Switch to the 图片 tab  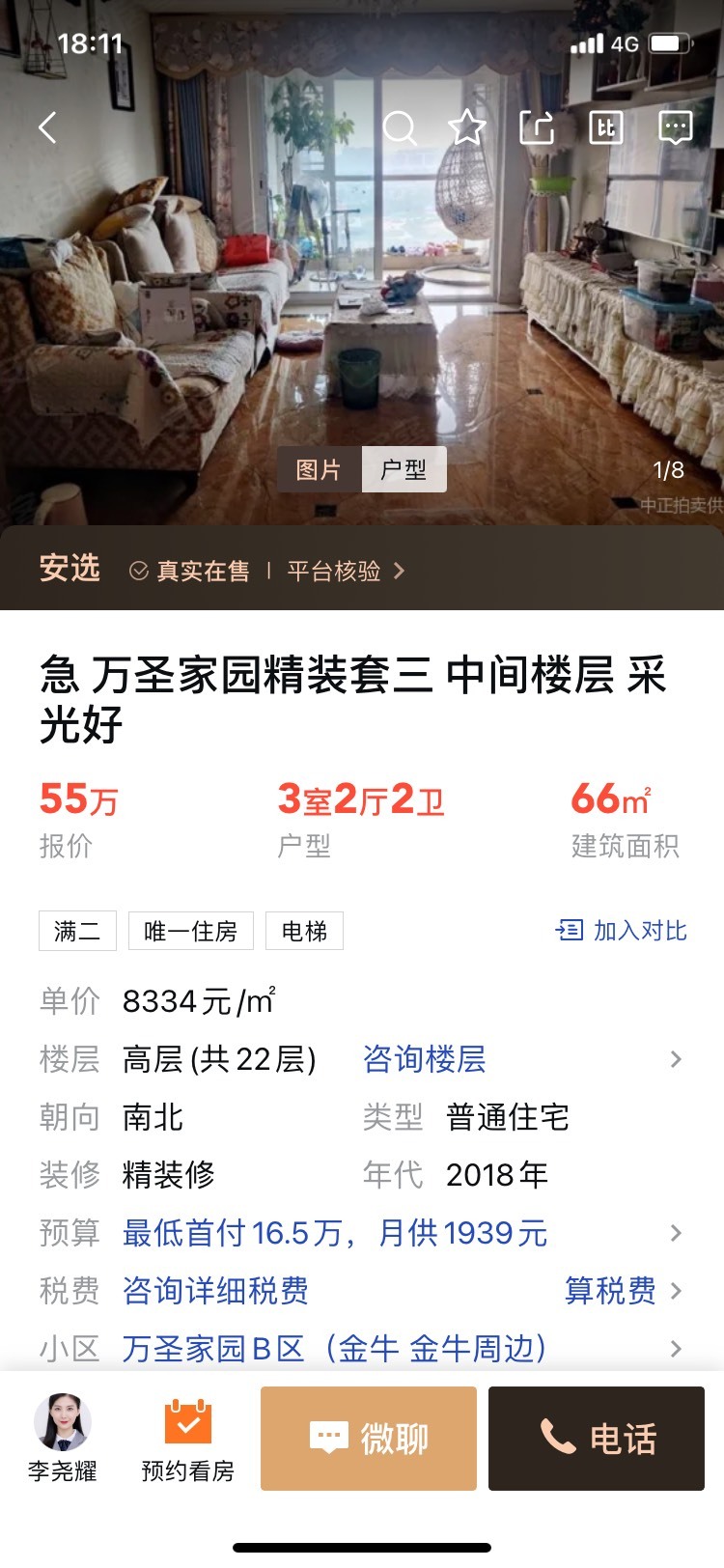click(320, 470)
